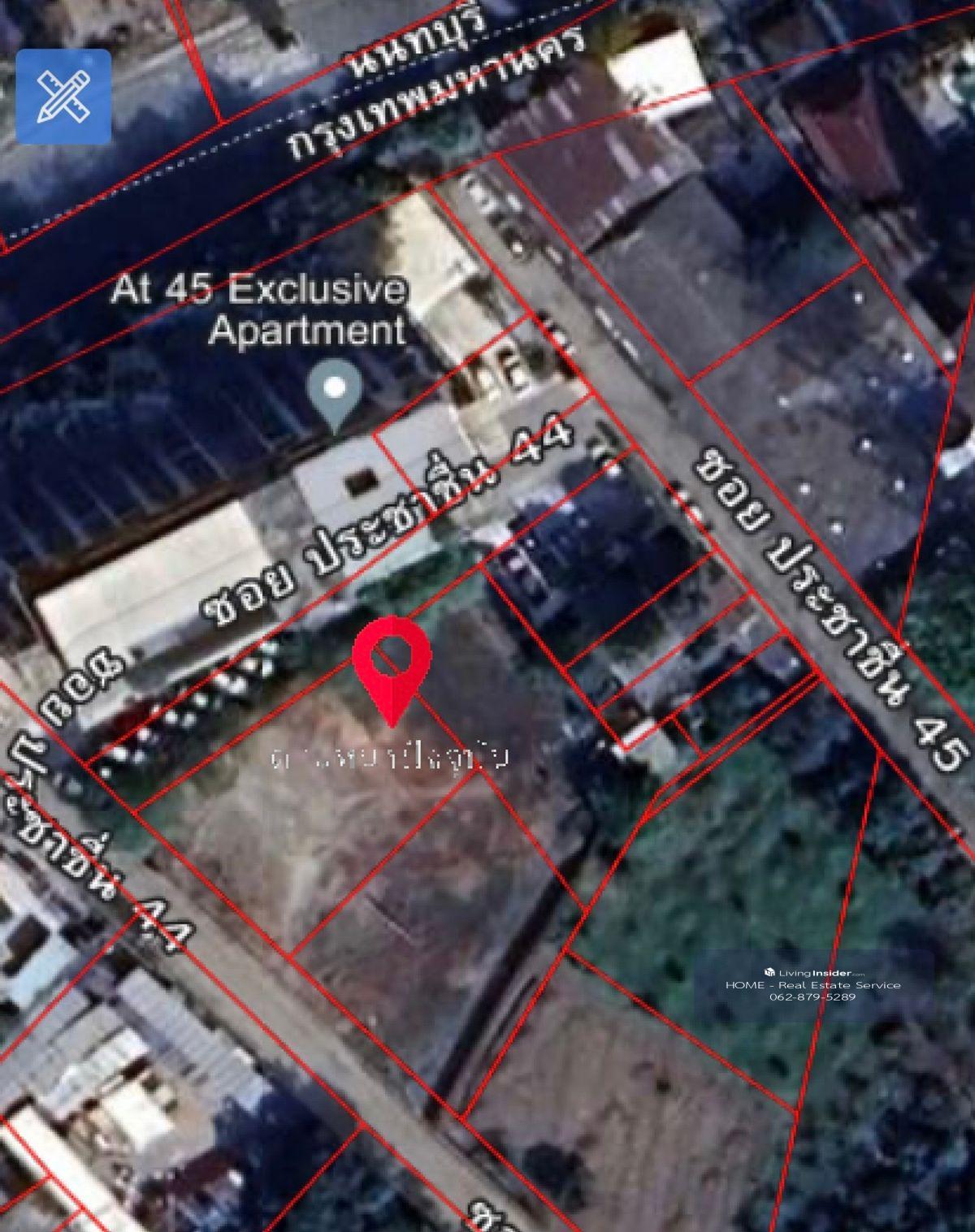
Task: Open the measuring tool button
Action: click(63, 97)
